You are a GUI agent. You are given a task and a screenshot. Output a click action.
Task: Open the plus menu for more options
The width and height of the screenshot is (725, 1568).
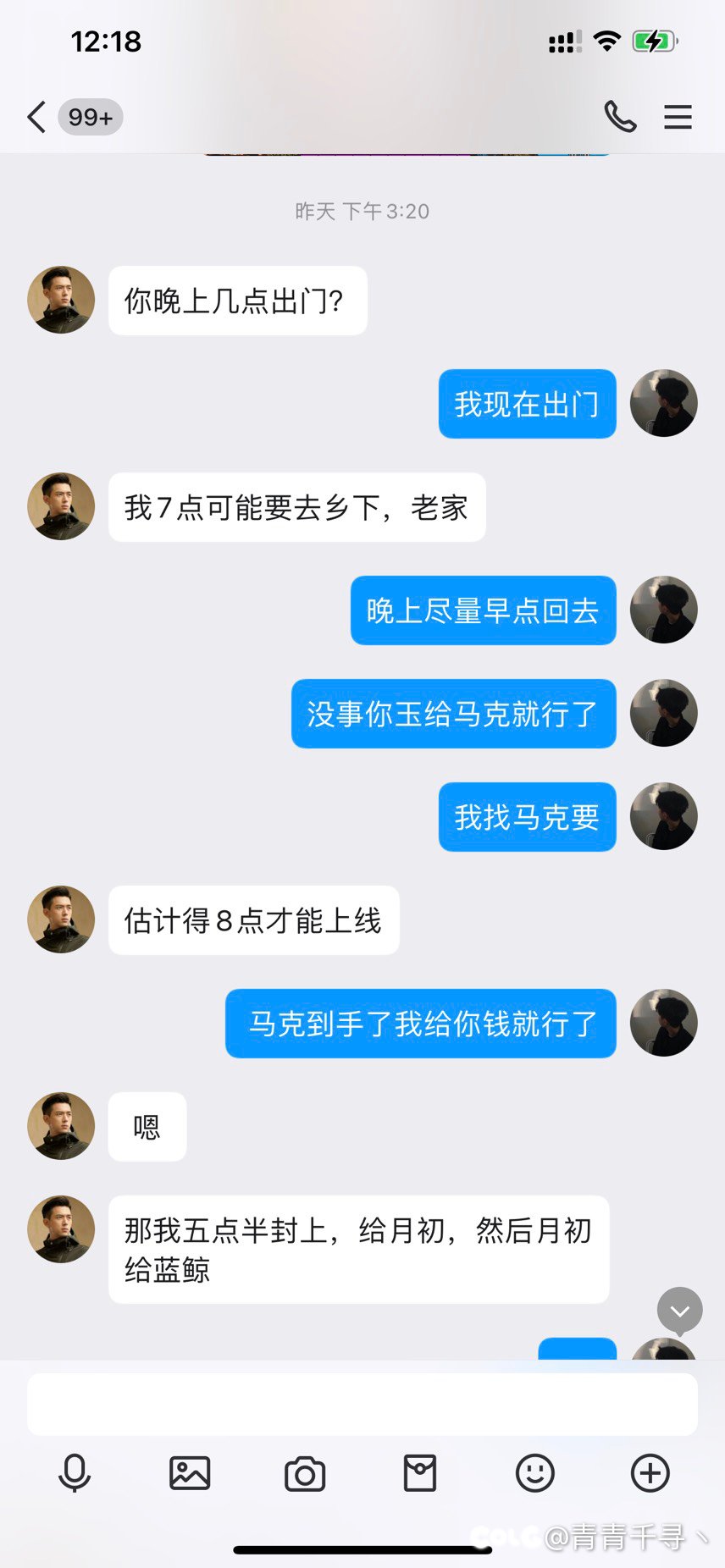coord(650,1473)
